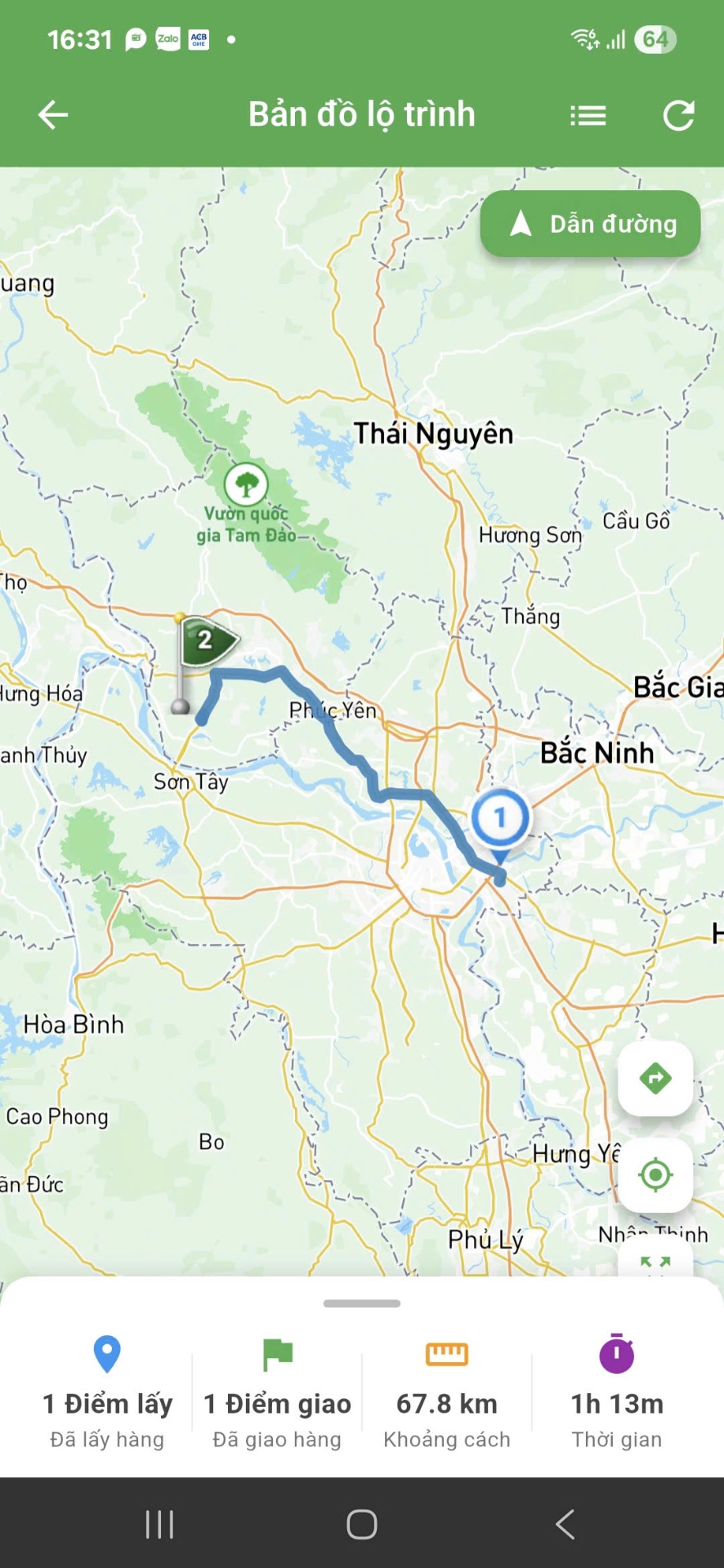Go to the home screen
This screenshot has height=1568, width=724.
pyautogui.click(x=362, y=1524)
